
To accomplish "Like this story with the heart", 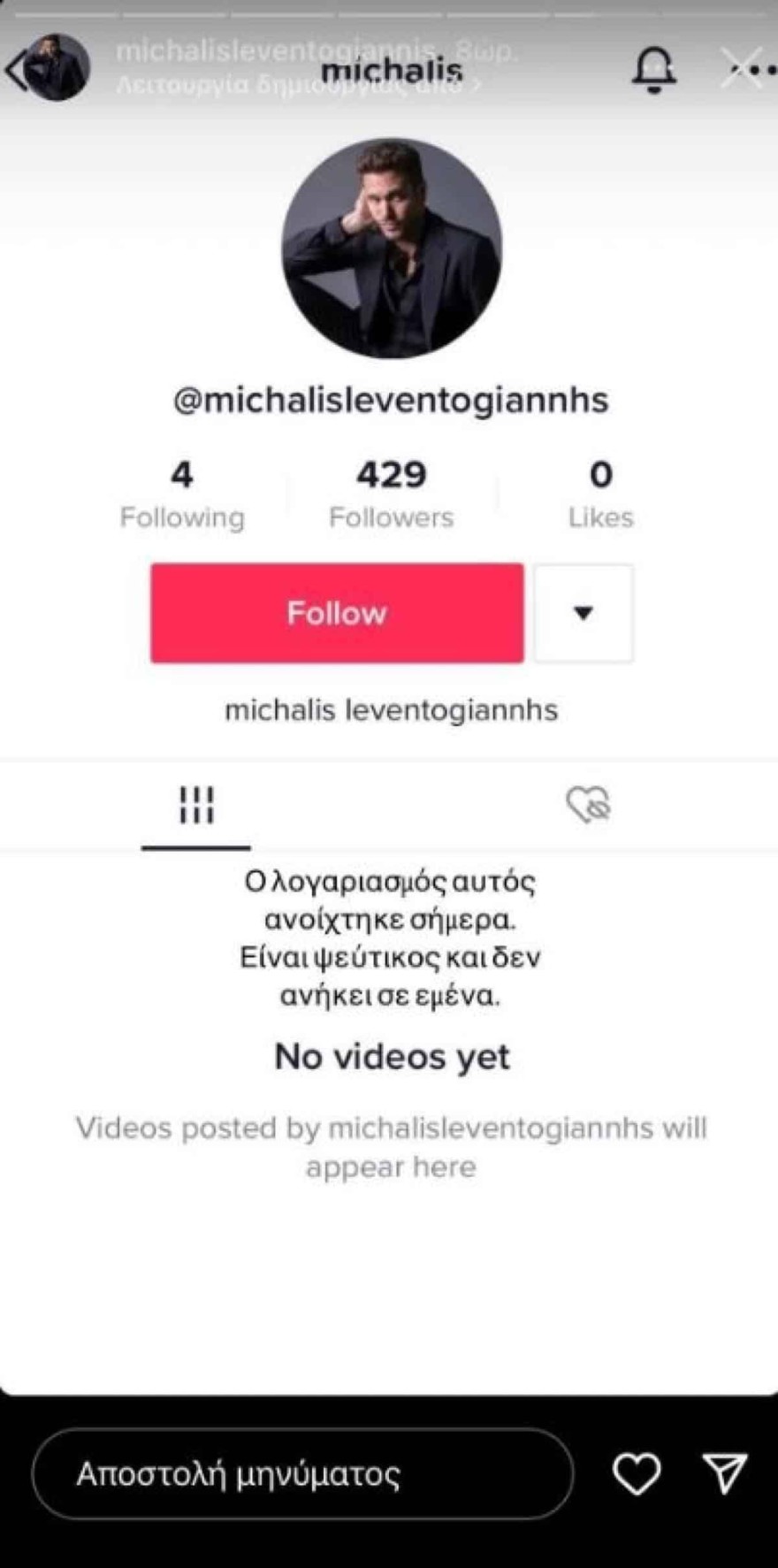I will point(637,1473).
